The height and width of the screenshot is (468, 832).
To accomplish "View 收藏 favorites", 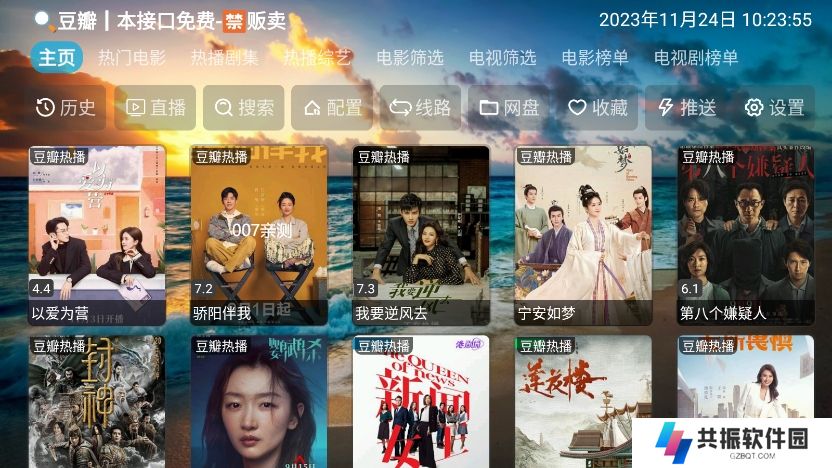I will point(597,108).
